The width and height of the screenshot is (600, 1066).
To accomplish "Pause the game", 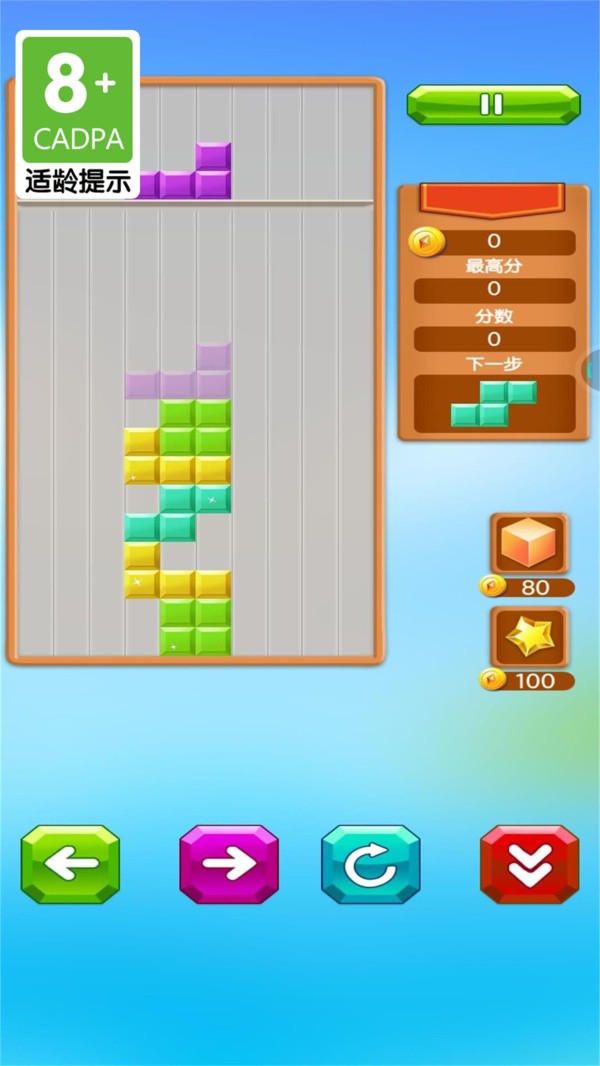I will 492,104.
